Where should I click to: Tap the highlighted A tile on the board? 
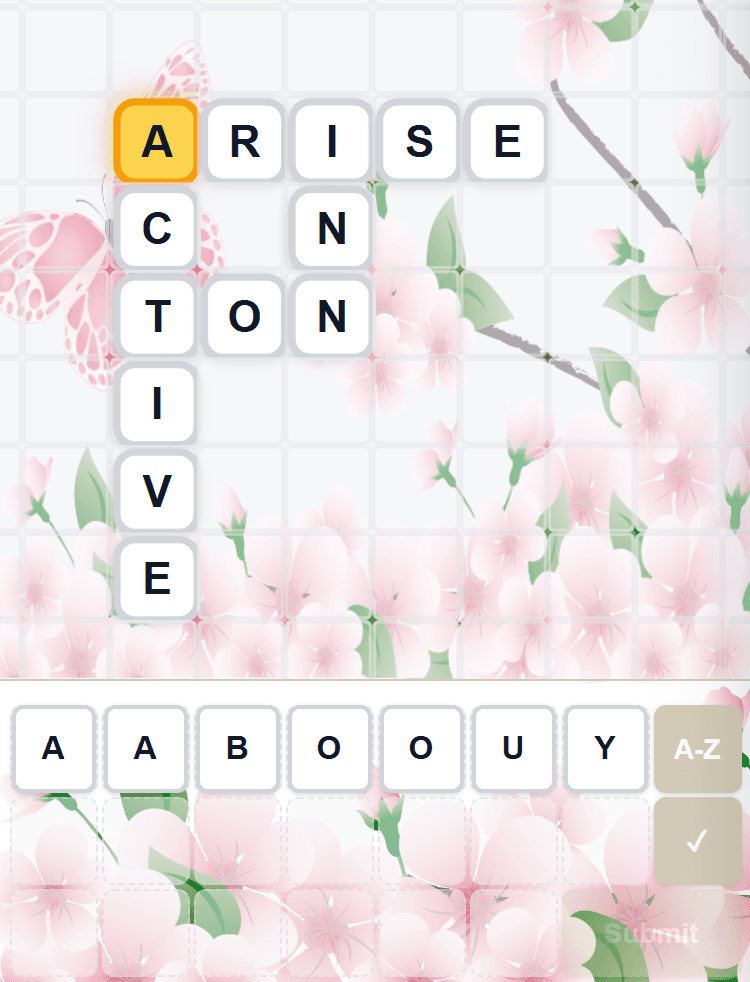click(157, 142)
